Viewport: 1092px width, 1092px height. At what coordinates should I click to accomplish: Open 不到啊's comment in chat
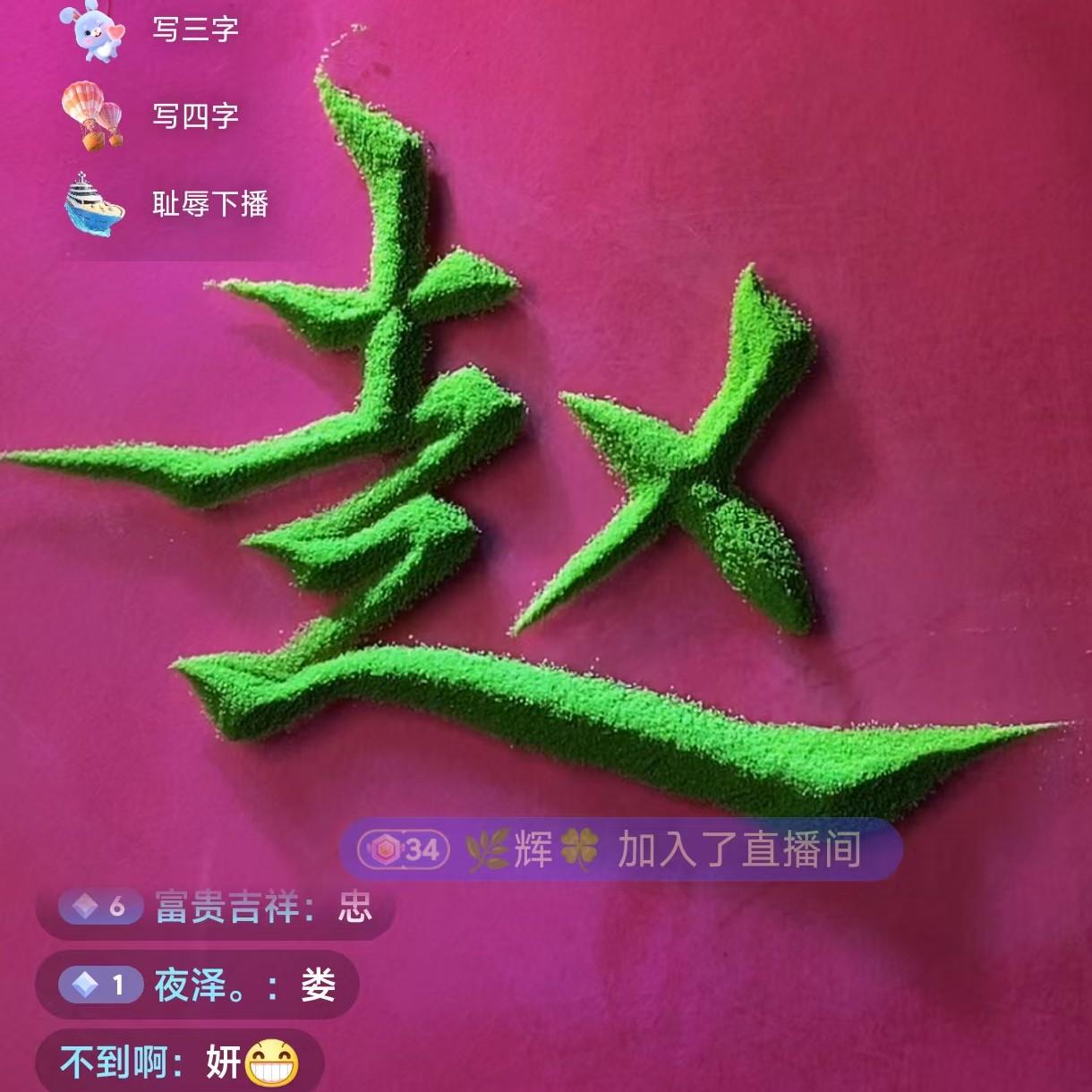click(179, 1062)
